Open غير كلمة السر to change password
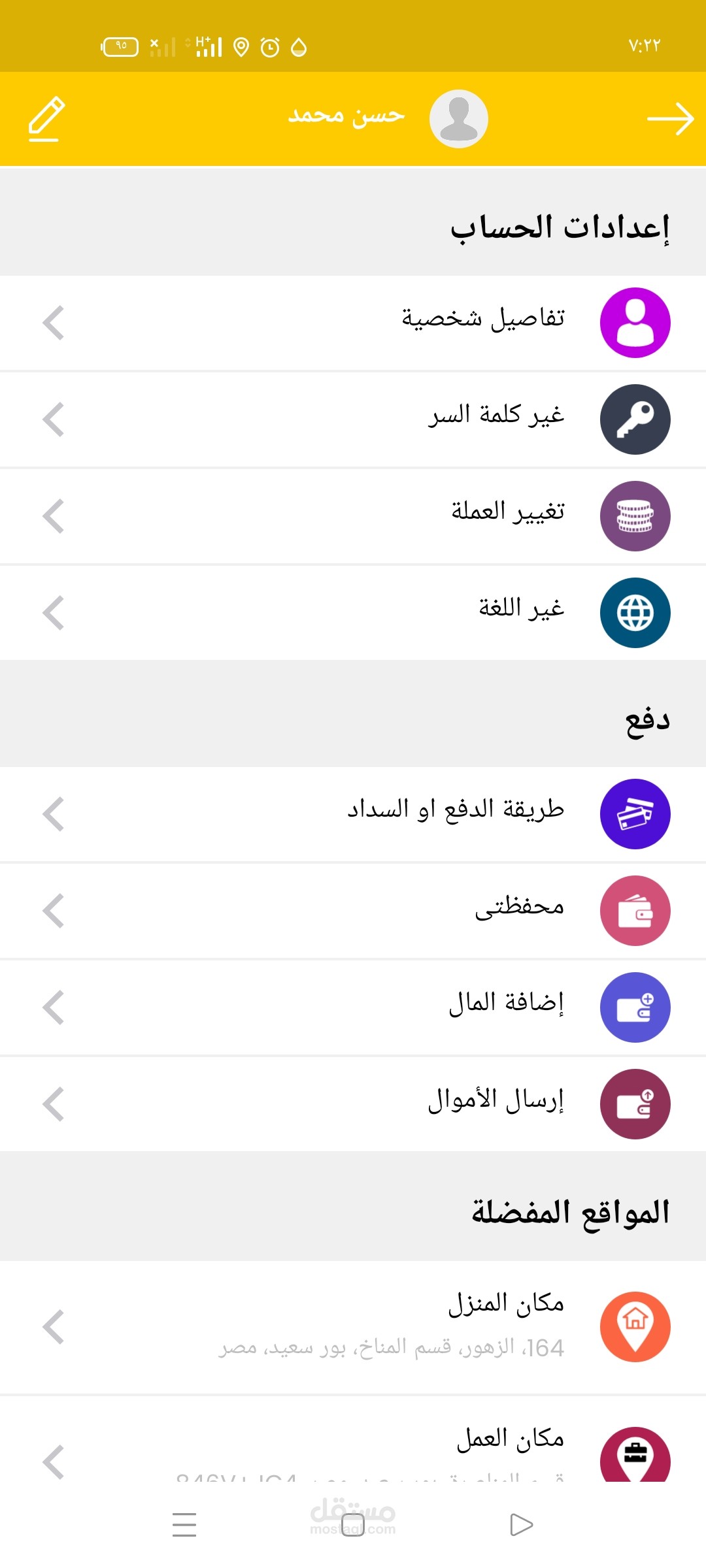The height and width of the screenshot is (1568, 706). (353, 419)
